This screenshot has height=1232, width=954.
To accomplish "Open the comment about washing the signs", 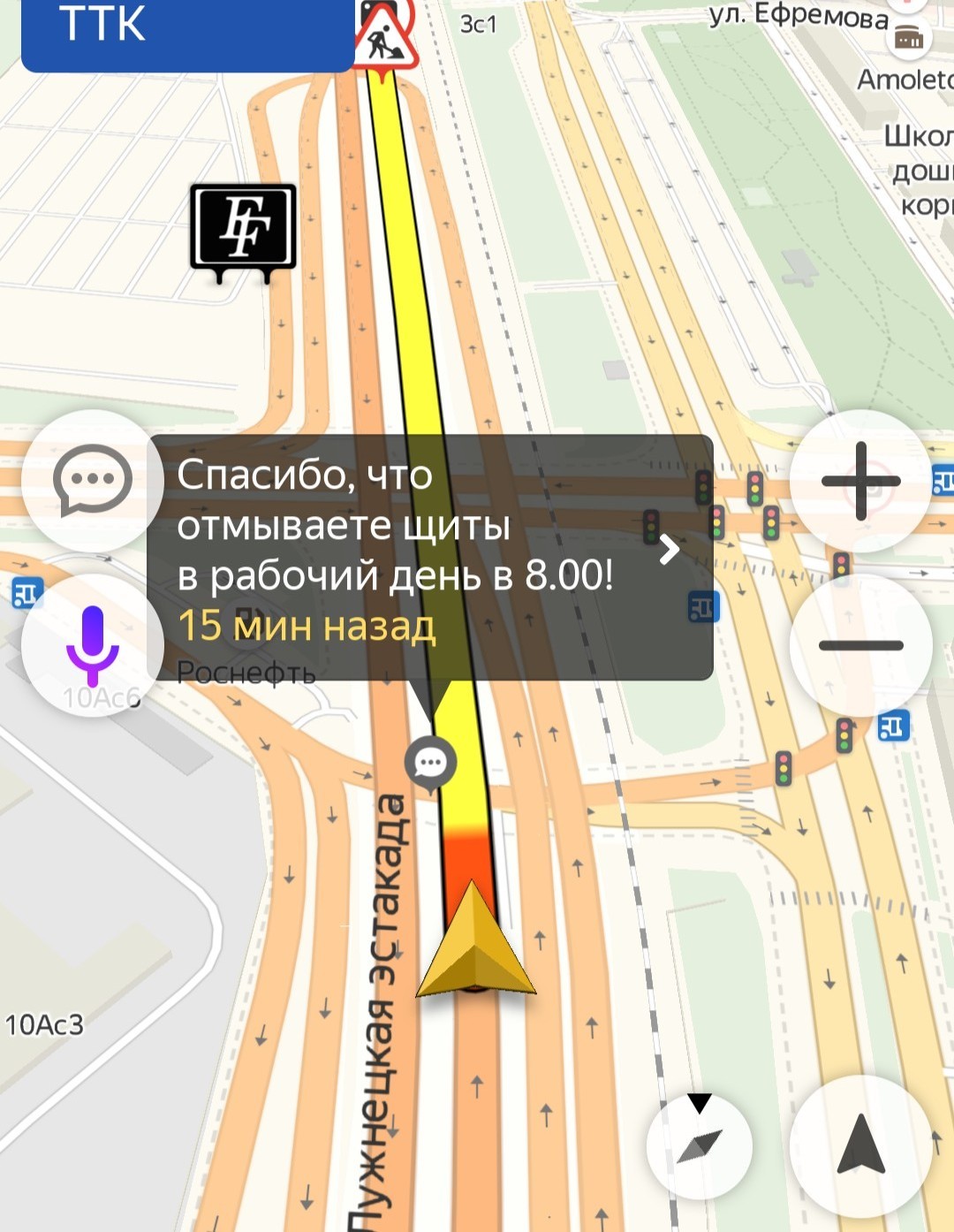I will (x=430, y=557).
